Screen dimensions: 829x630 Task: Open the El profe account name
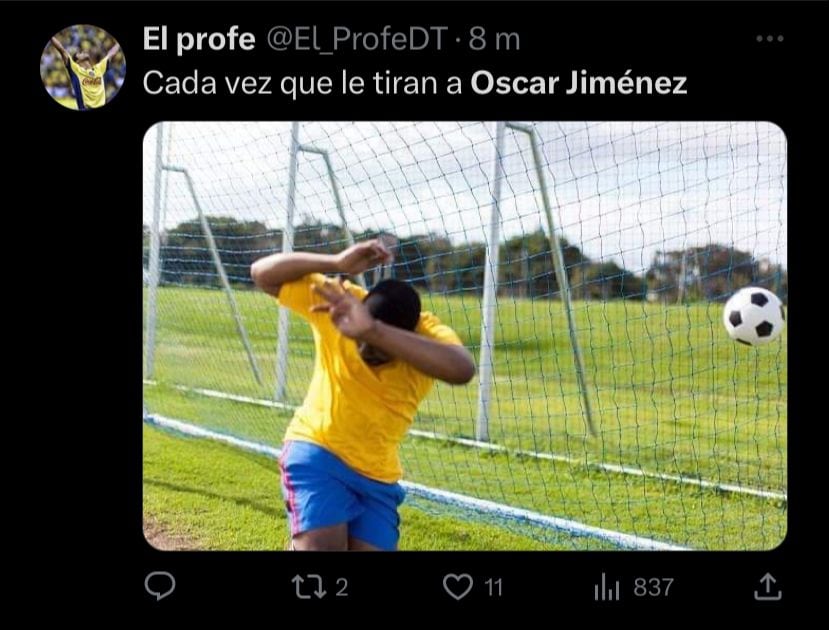coord(199,39)
